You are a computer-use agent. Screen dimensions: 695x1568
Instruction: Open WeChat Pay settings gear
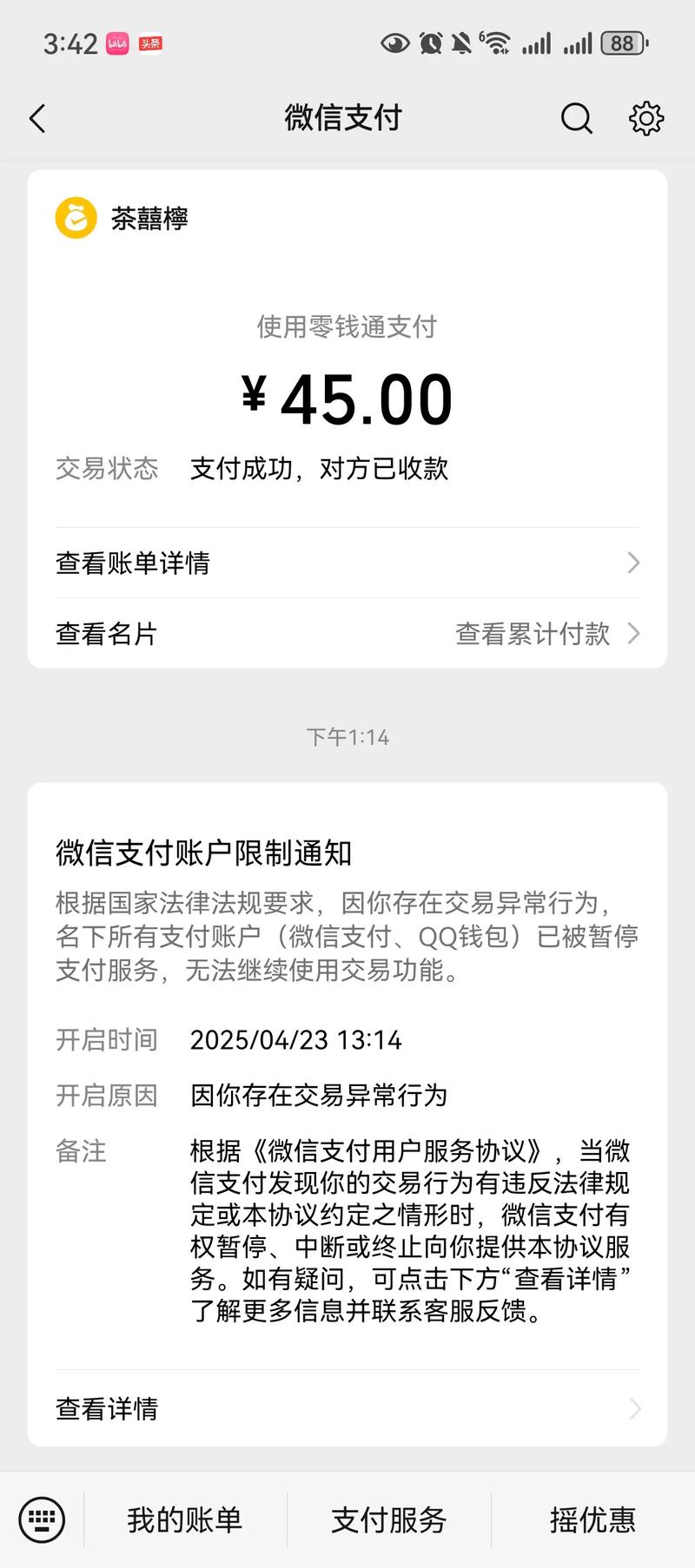[x=645, y=118]
